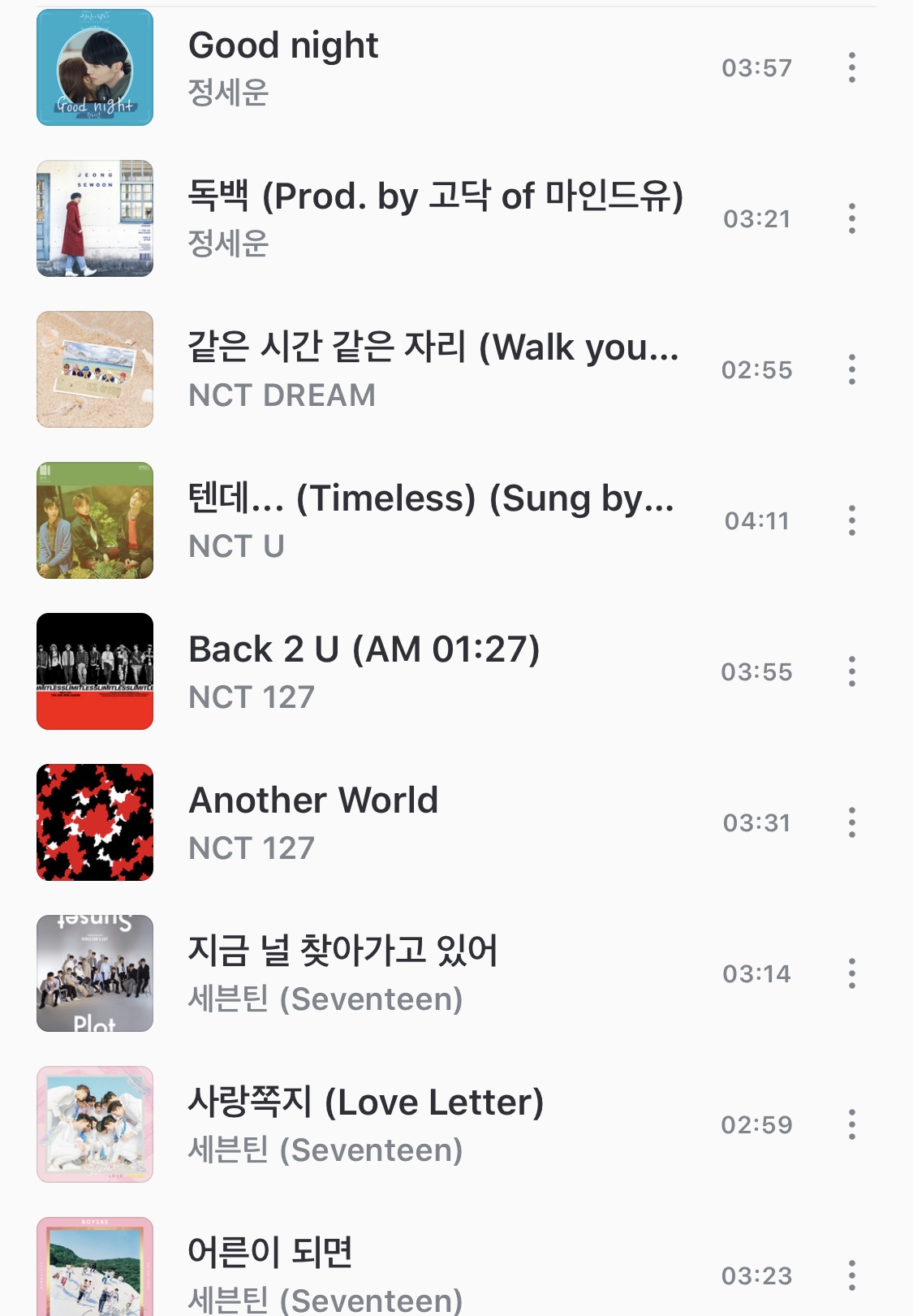Select the 독백 album cover thumbnail
913x1316 pixels.
94,218
